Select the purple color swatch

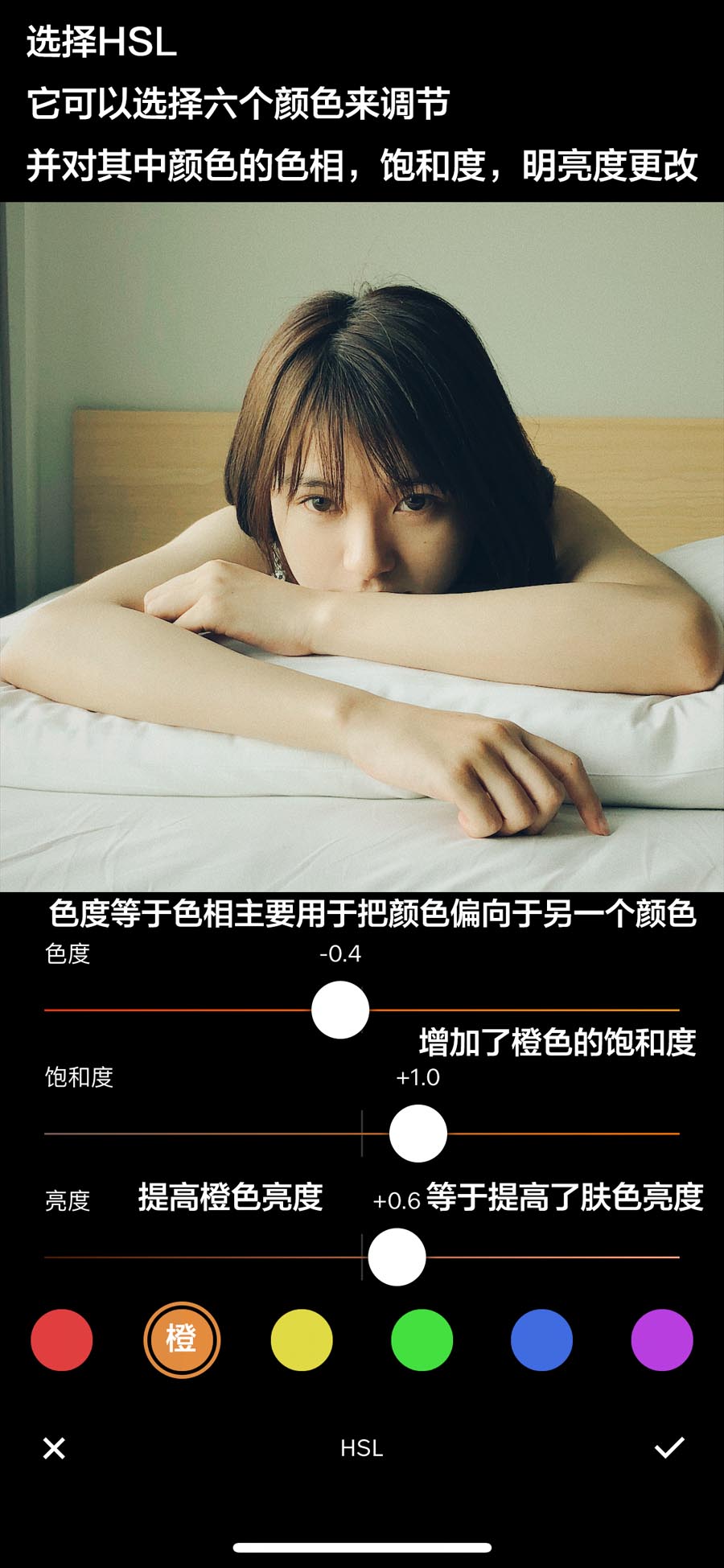point(661,1340)
